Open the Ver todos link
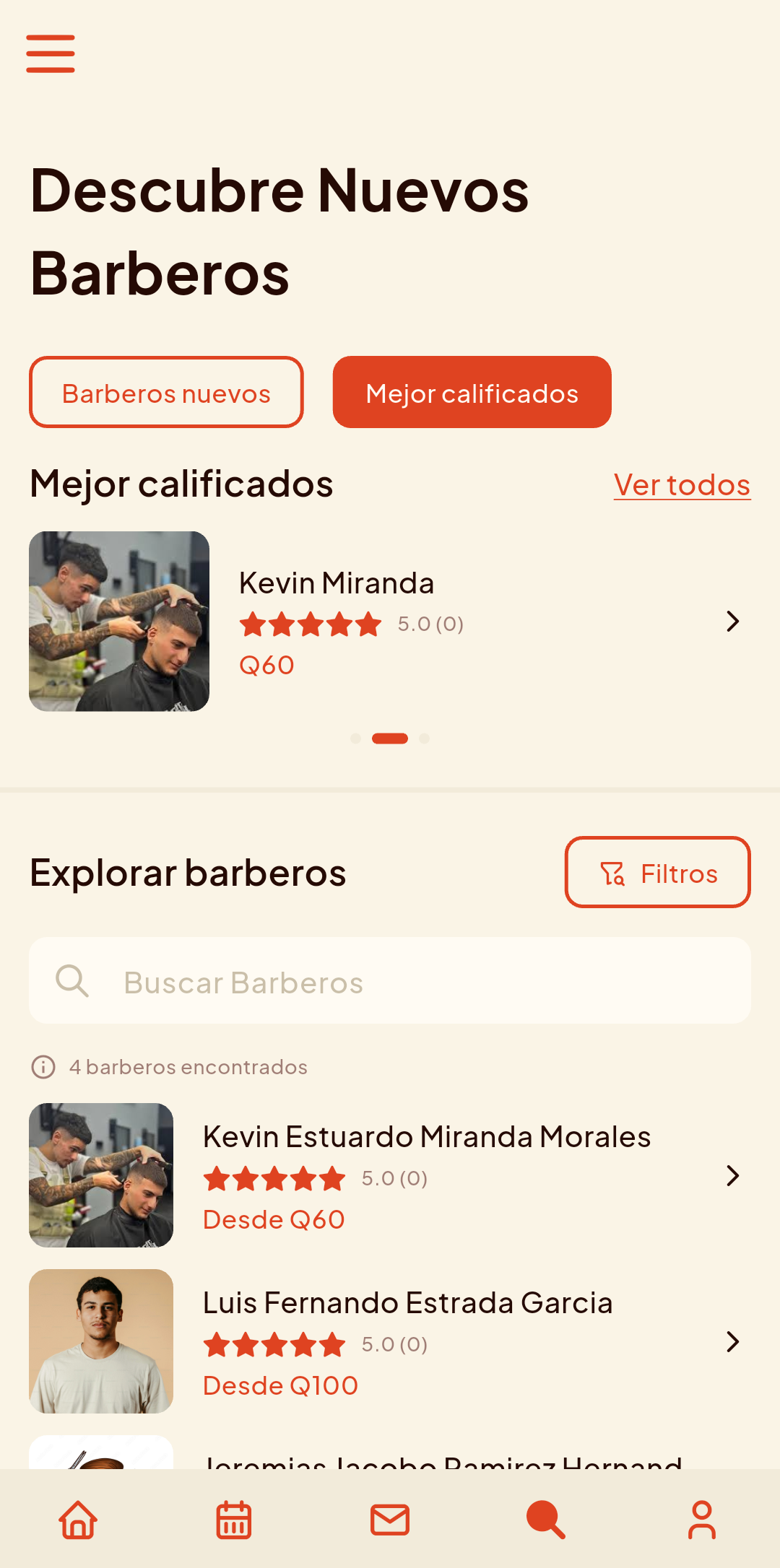780x1568 pixels. 682,484
